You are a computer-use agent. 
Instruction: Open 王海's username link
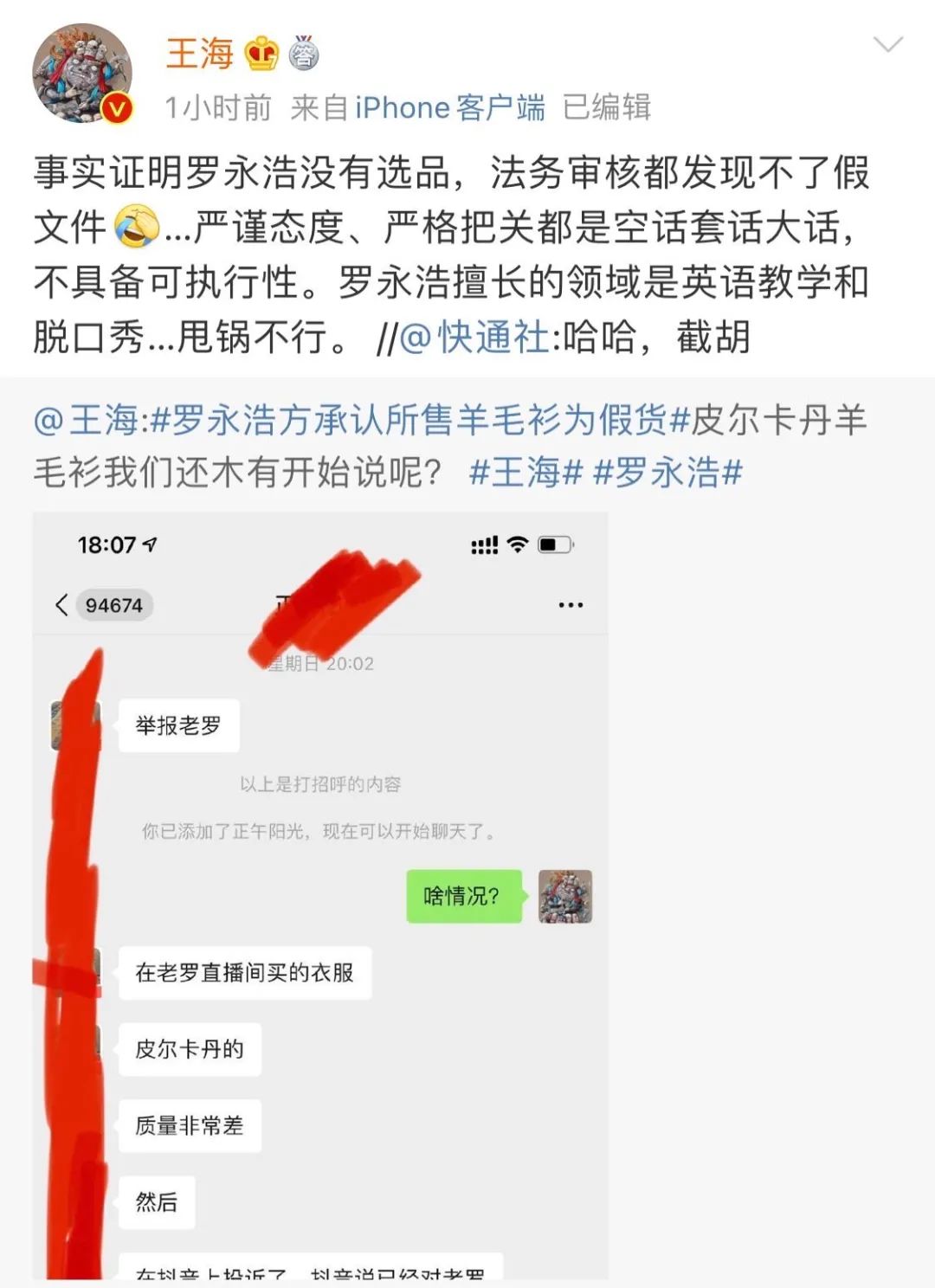coord(200,54)
